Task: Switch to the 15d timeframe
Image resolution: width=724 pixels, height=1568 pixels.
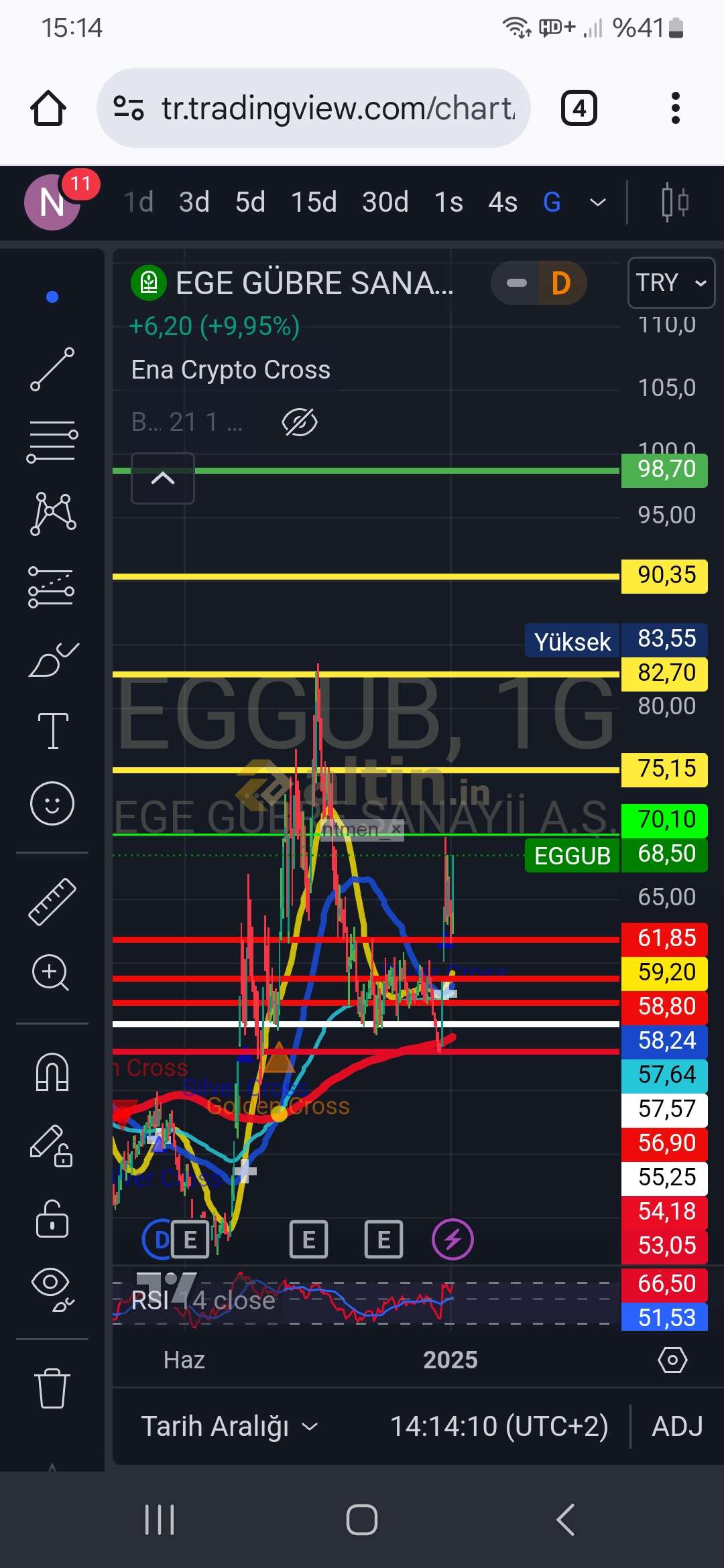Action: pos(314,202)
